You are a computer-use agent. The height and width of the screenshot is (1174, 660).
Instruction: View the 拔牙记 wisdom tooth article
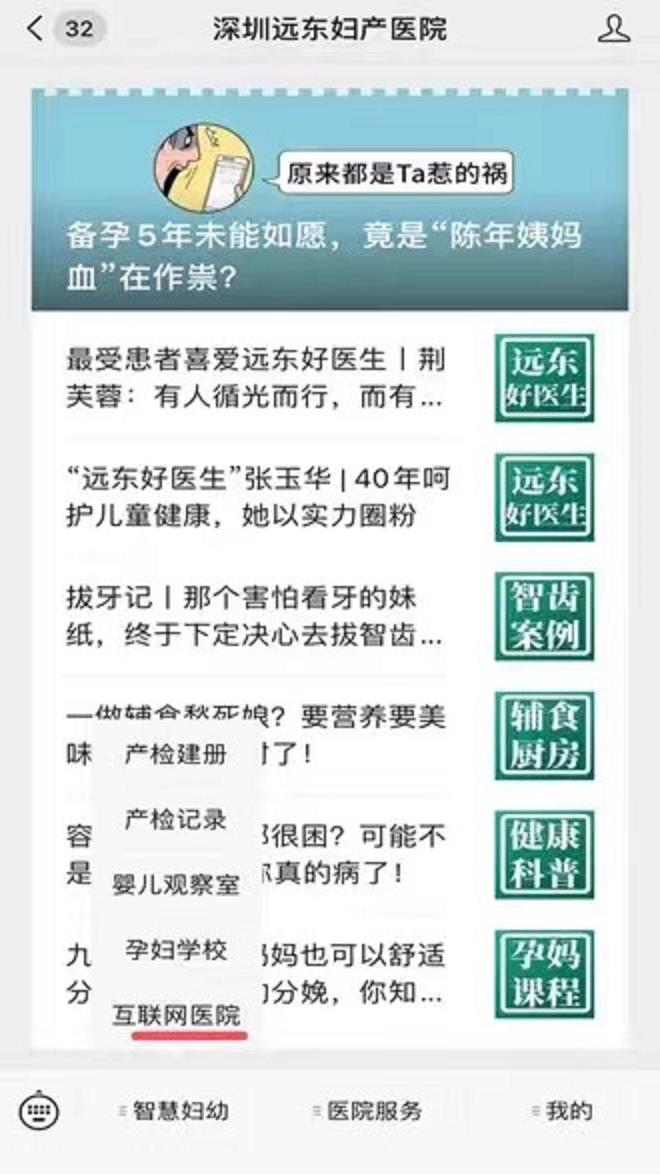click(x=256, y=616)
